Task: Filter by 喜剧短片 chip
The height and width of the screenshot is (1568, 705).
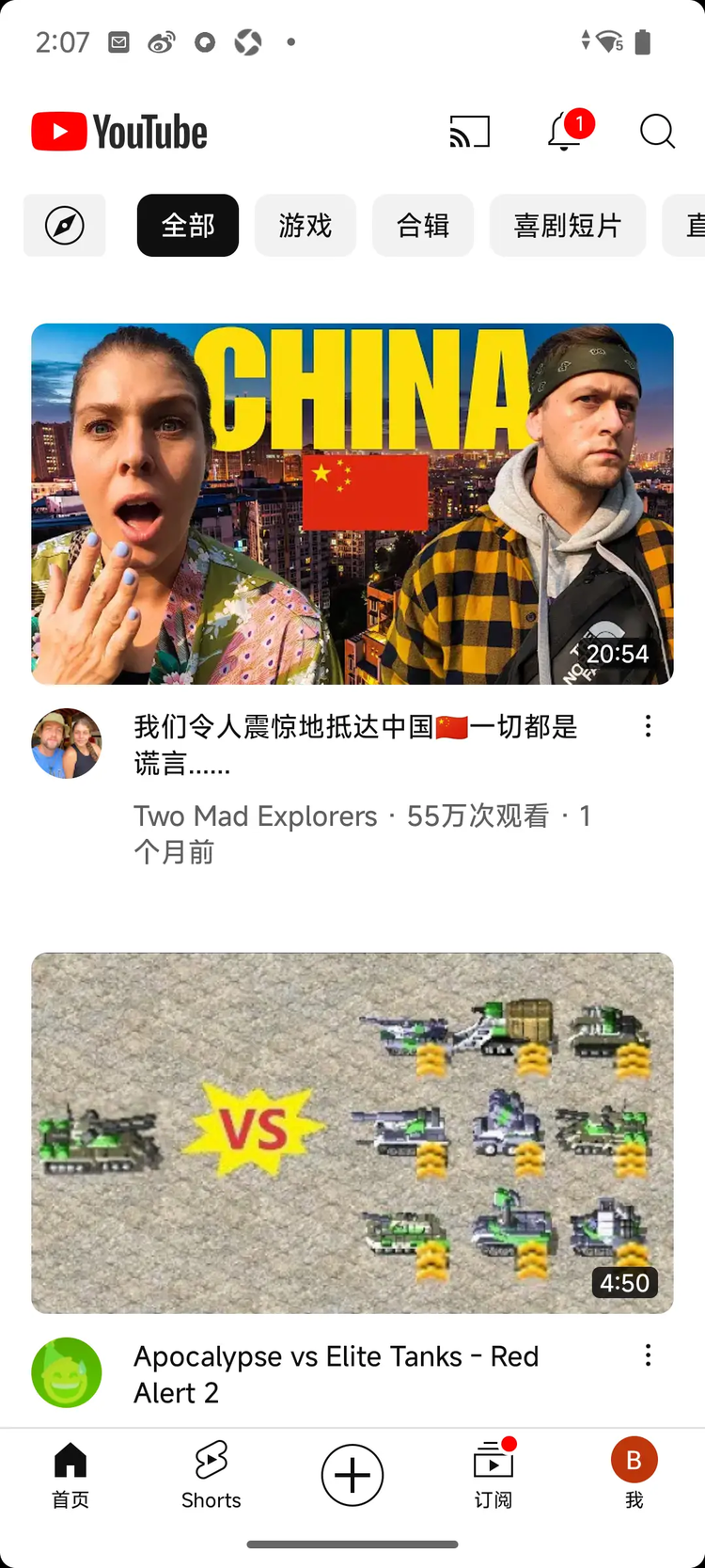Action: [568, 226]
